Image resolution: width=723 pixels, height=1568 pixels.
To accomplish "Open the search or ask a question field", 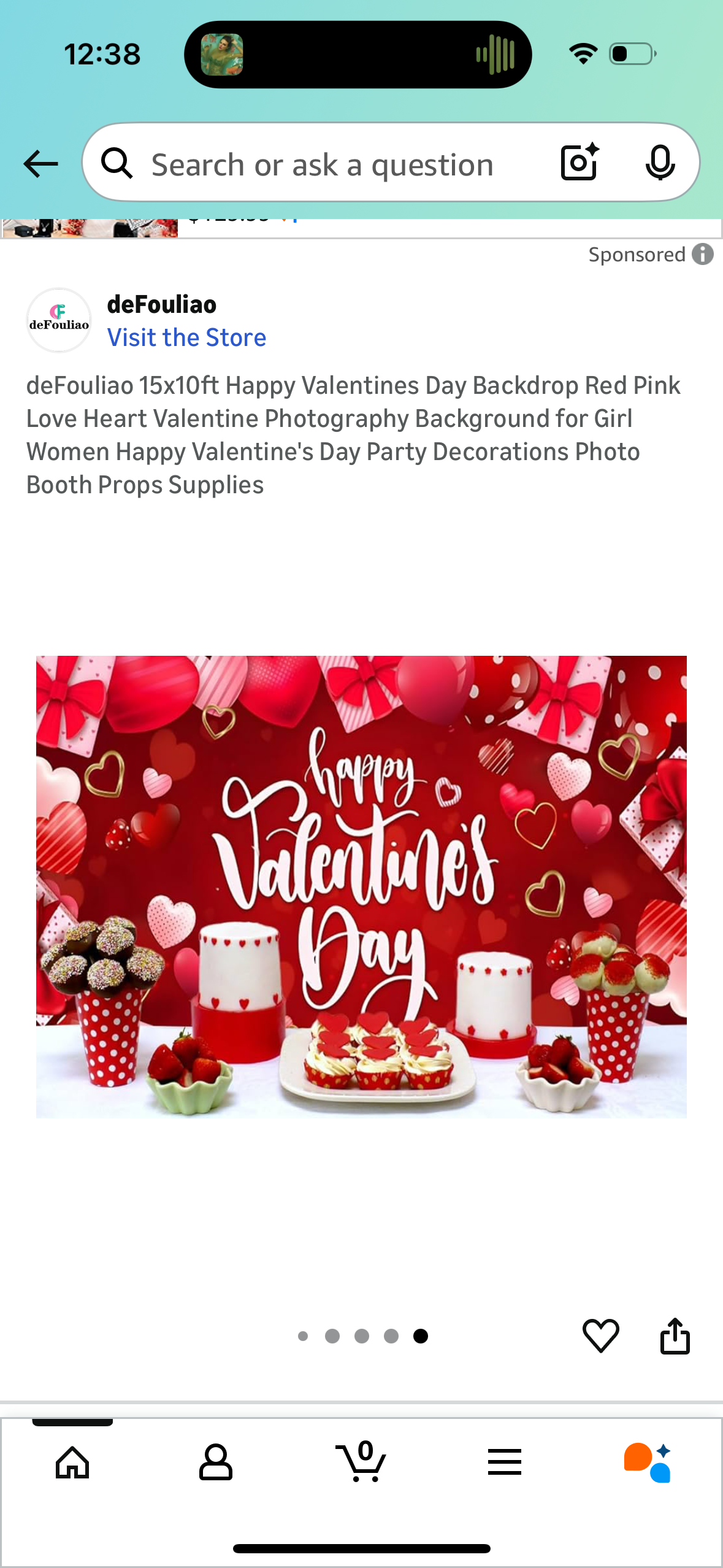I will pyautogui.click(x=322, y=164).
